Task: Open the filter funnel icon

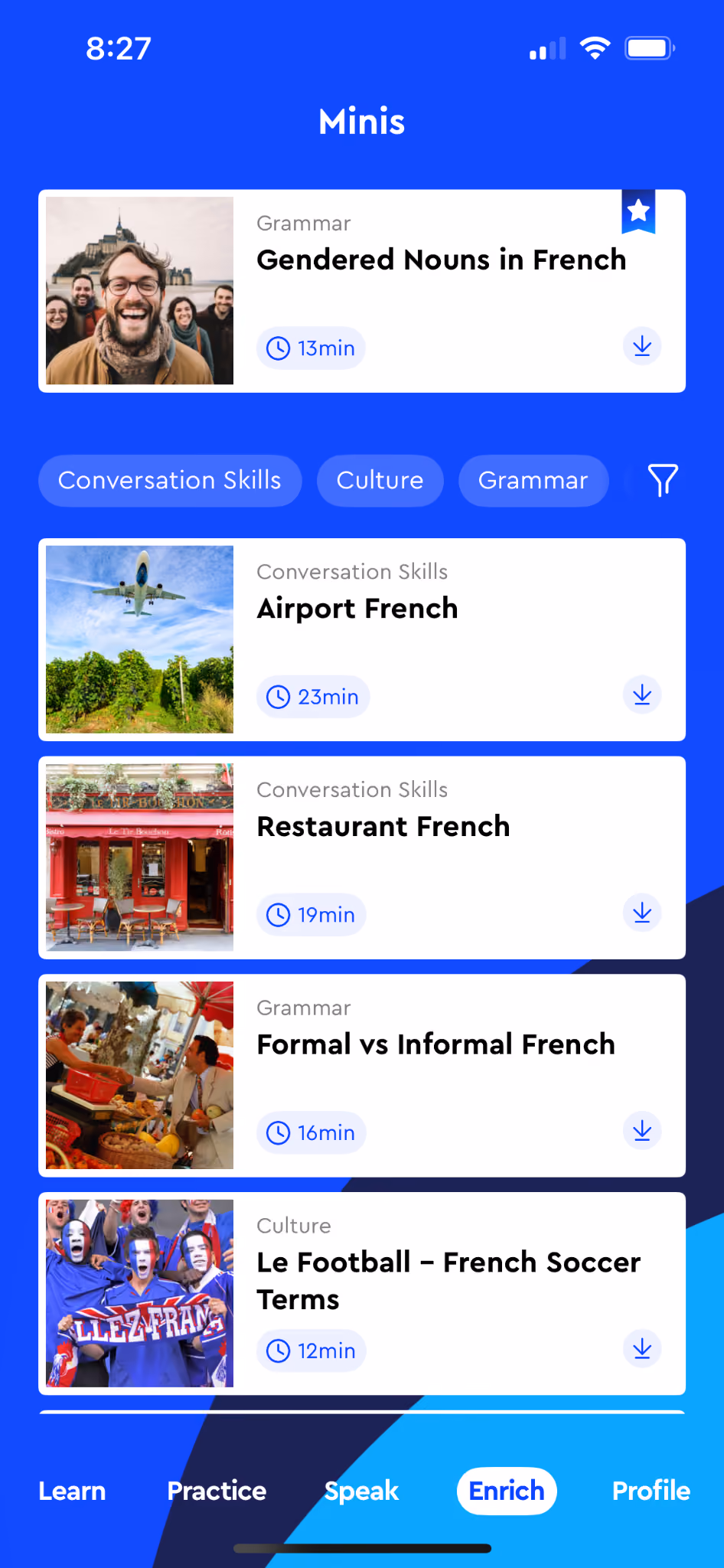Action: point(663,480)
